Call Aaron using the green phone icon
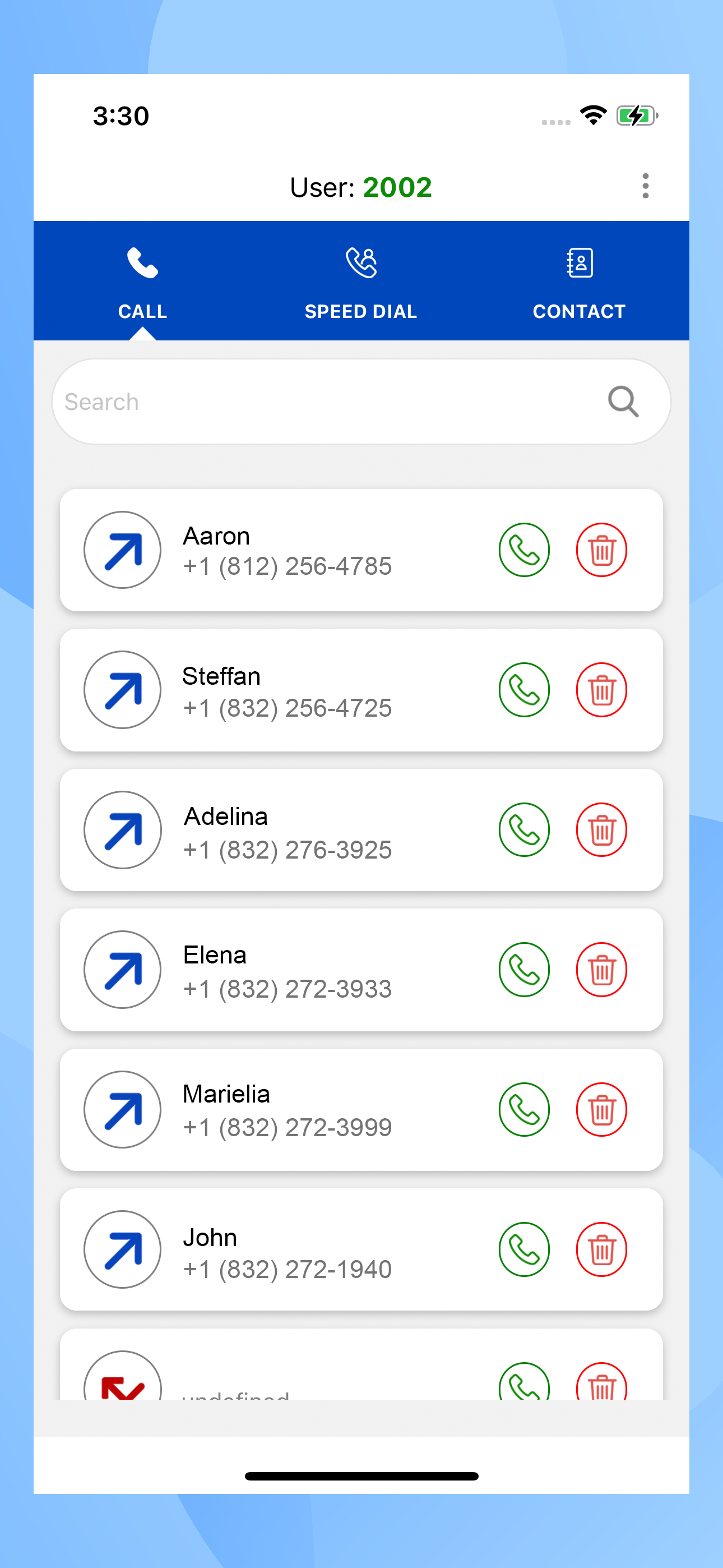Viewport: 723px width, 1568px height. click(x=524, y=550)
